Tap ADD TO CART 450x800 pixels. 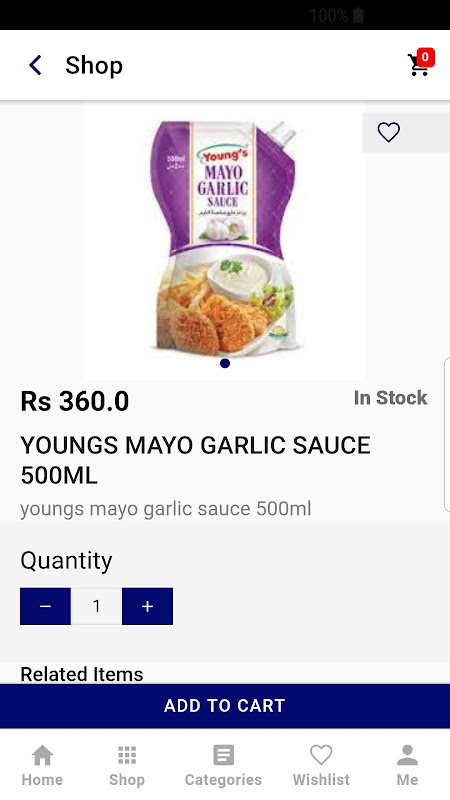(x=225, y=706)
